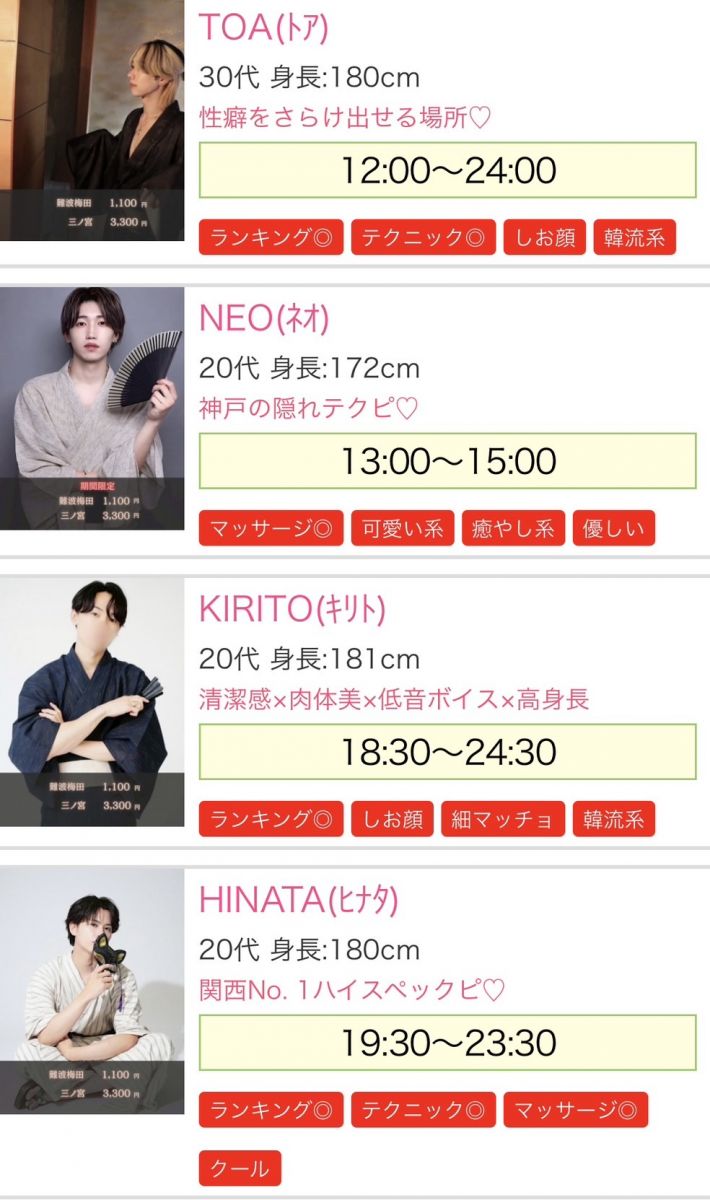Select the テクニック◎ tag under TOA
Viewport: 710px width, 1200px height.
point(423,238)
